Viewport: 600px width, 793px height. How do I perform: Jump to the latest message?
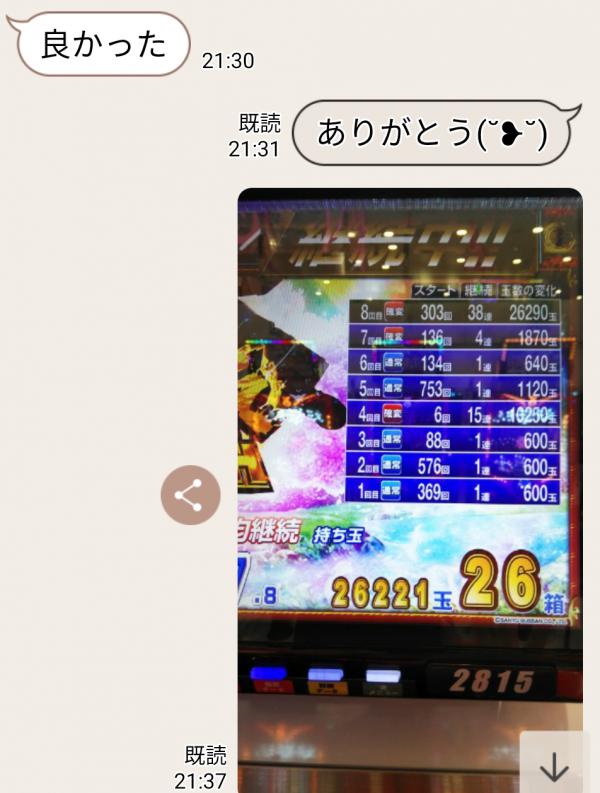pyautogui.click(x=554, y=766)
